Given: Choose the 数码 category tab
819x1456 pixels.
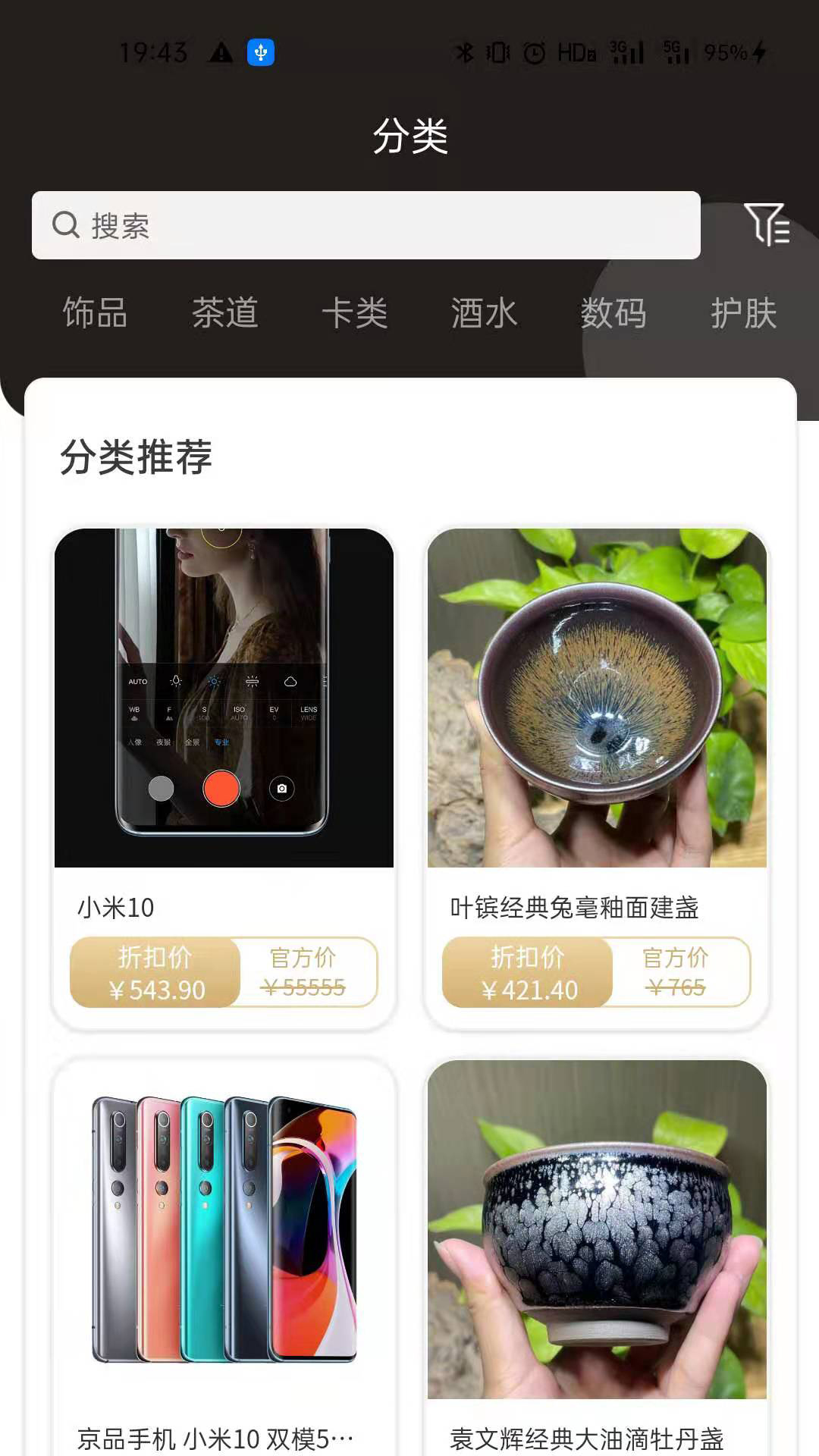Looking at the screenshot, I should [613, 312].
